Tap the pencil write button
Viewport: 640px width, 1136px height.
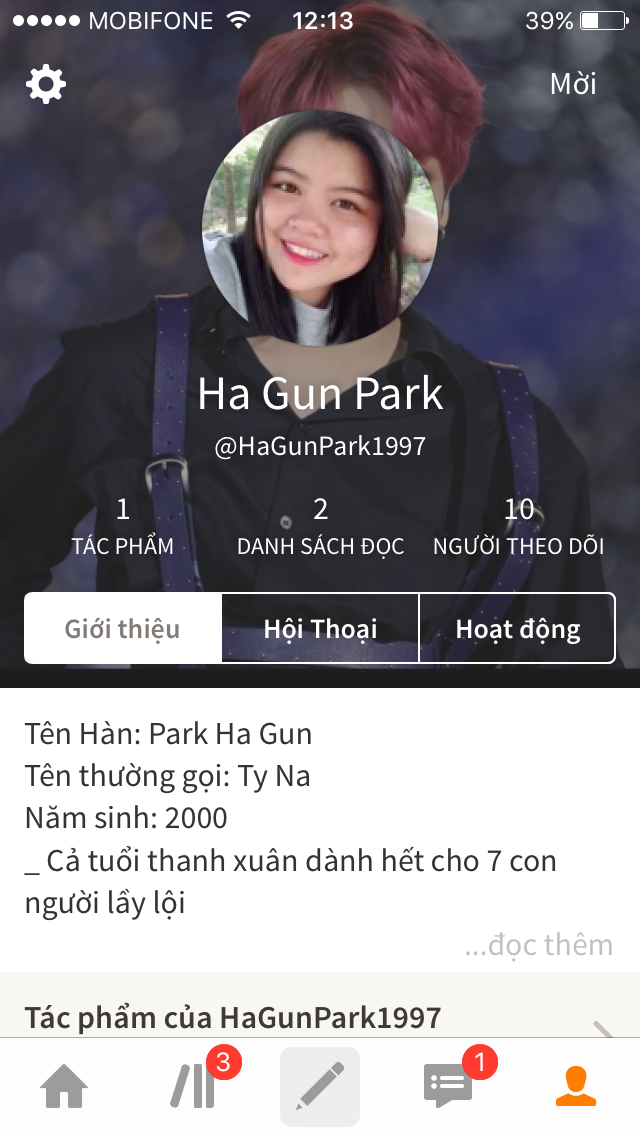[320, 1087]
